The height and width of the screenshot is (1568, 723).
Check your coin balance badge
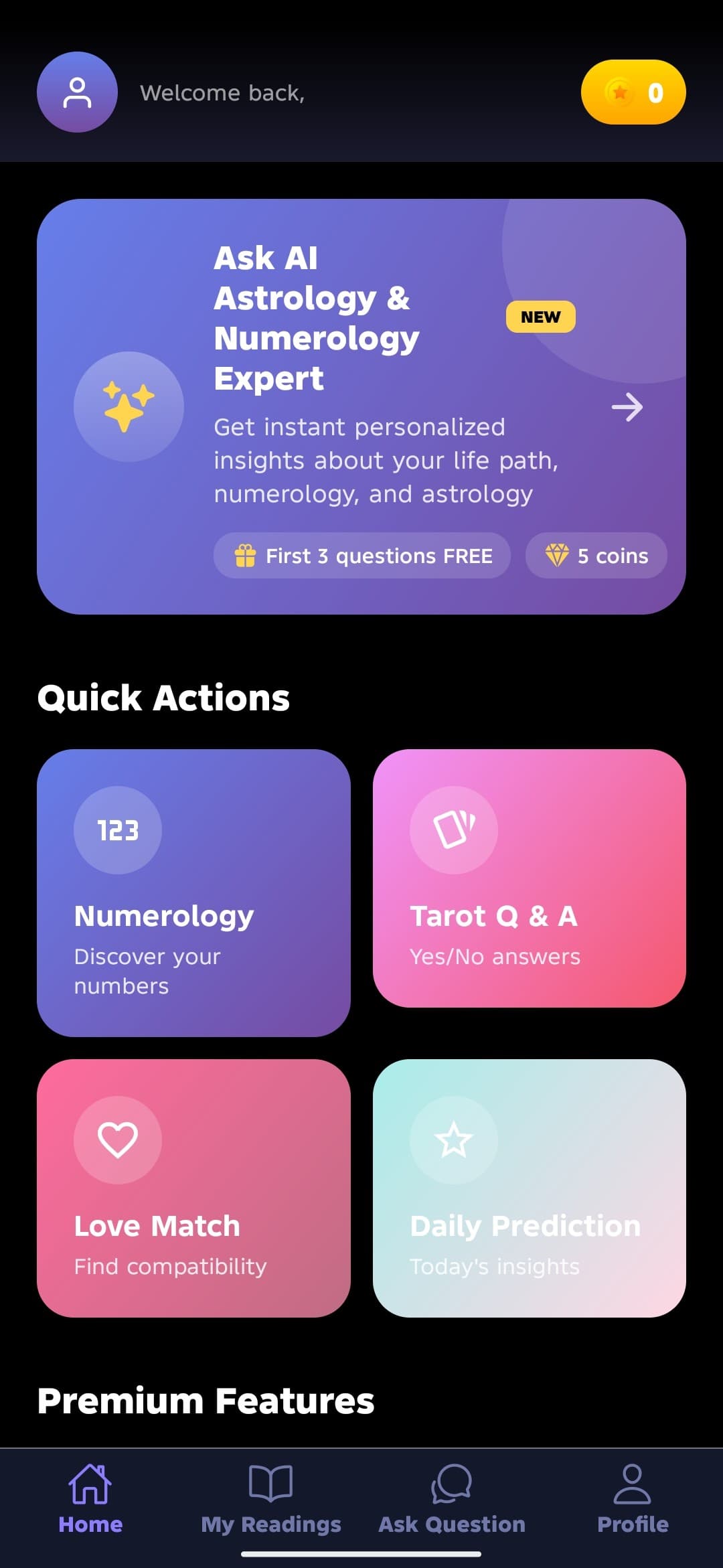click(633, 92)
